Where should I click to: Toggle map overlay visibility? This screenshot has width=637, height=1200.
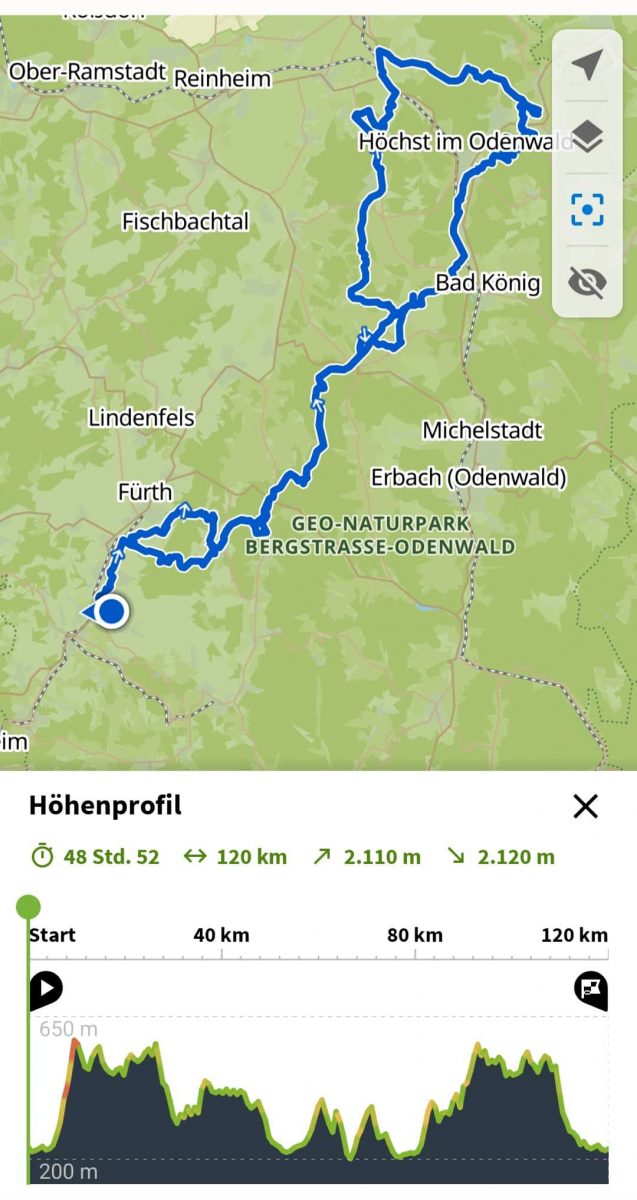point(587,283)
